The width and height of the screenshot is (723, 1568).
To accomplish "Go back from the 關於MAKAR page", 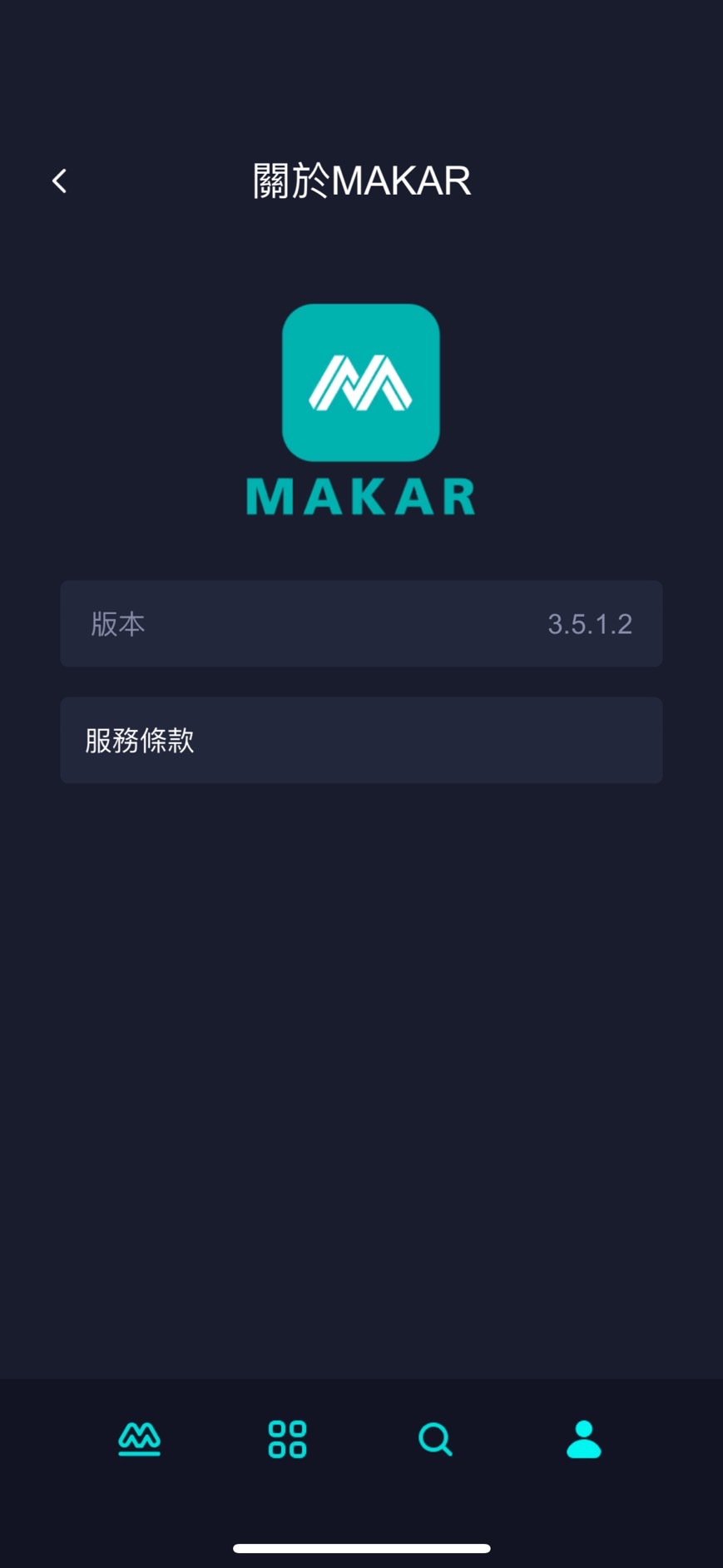I will click(x=59, y=181).
